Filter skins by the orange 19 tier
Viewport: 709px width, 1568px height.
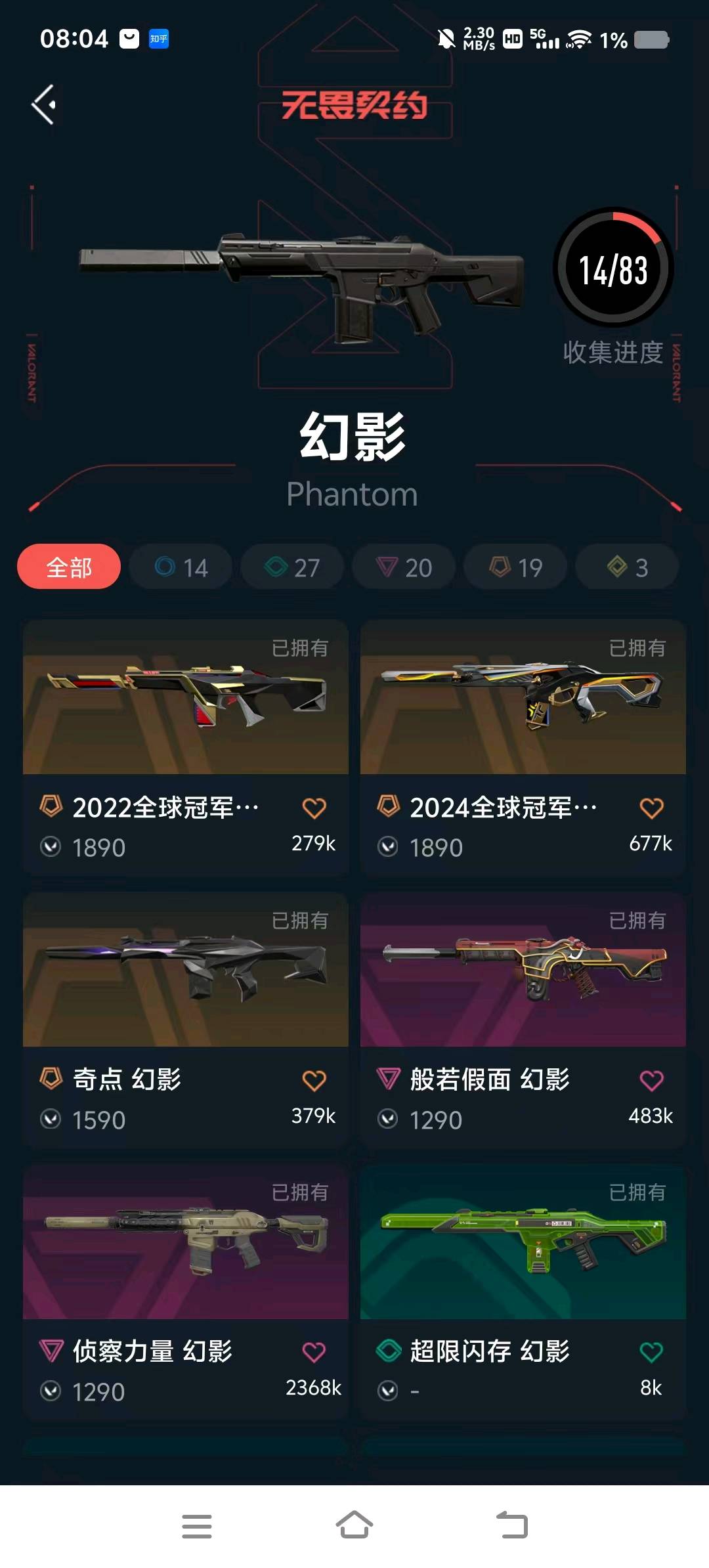[x=515, y=567]
